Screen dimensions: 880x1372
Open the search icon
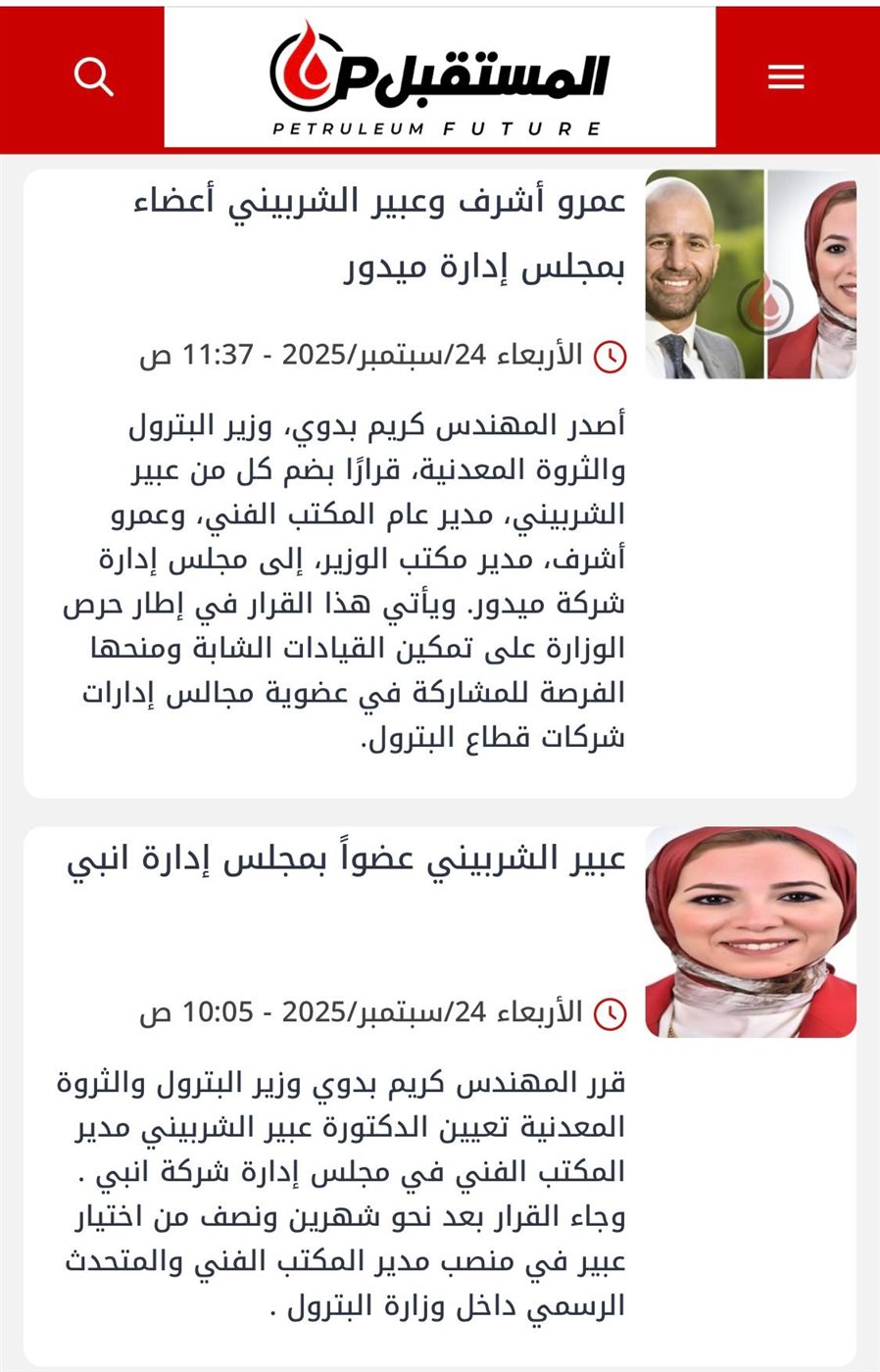pos(93,76)
